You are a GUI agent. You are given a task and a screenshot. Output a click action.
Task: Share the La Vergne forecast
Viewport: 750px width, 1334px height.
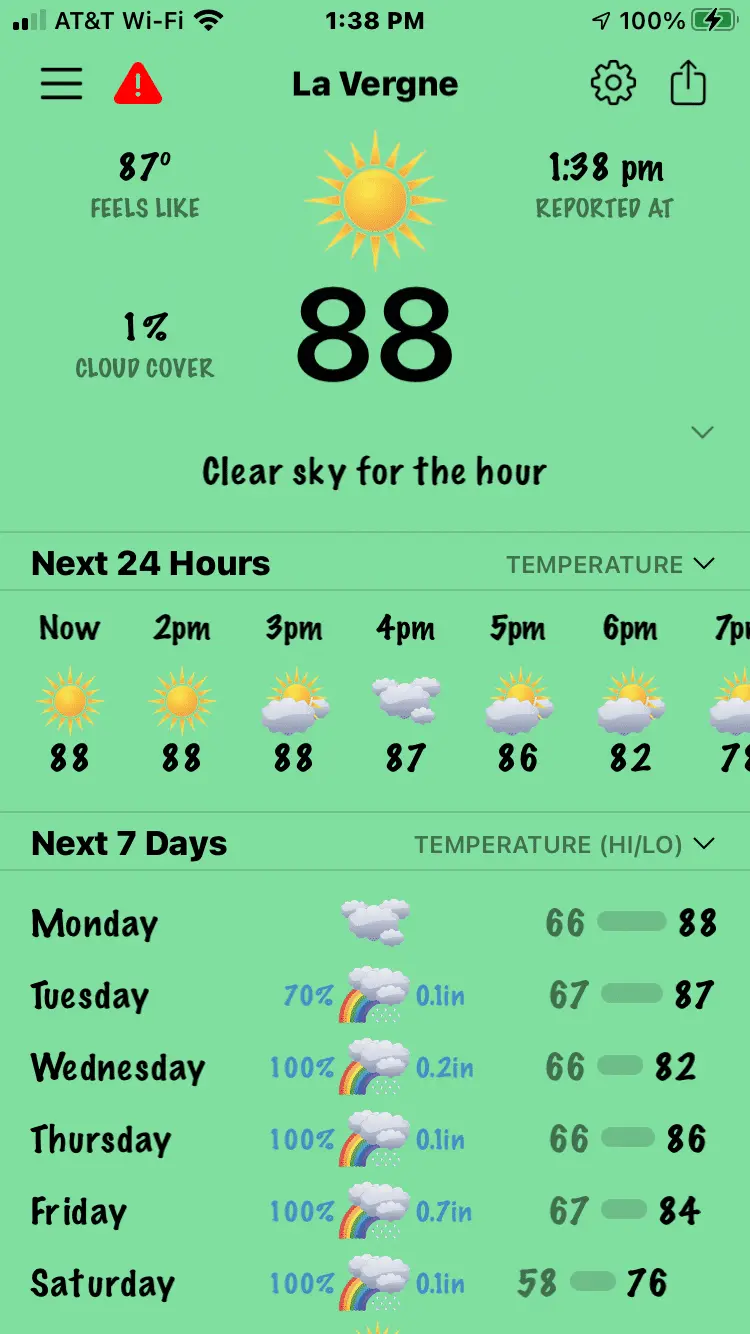[688, 84]
